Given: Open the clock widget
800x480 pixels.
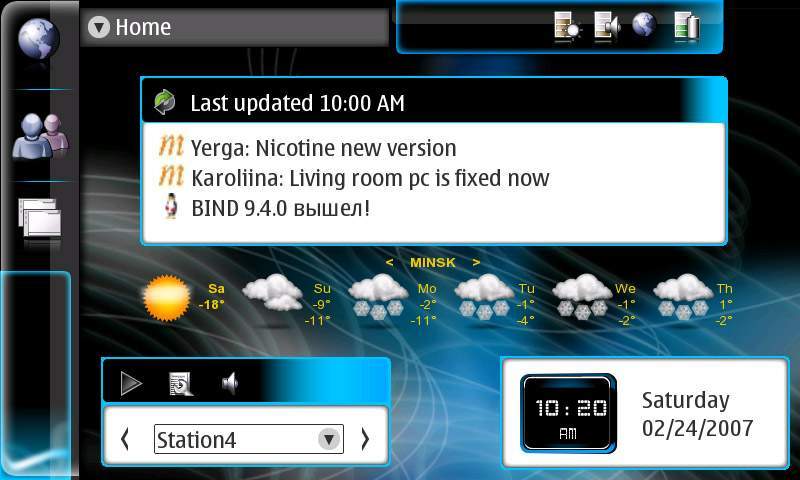Looking at the screenshot, I should 568,413.
